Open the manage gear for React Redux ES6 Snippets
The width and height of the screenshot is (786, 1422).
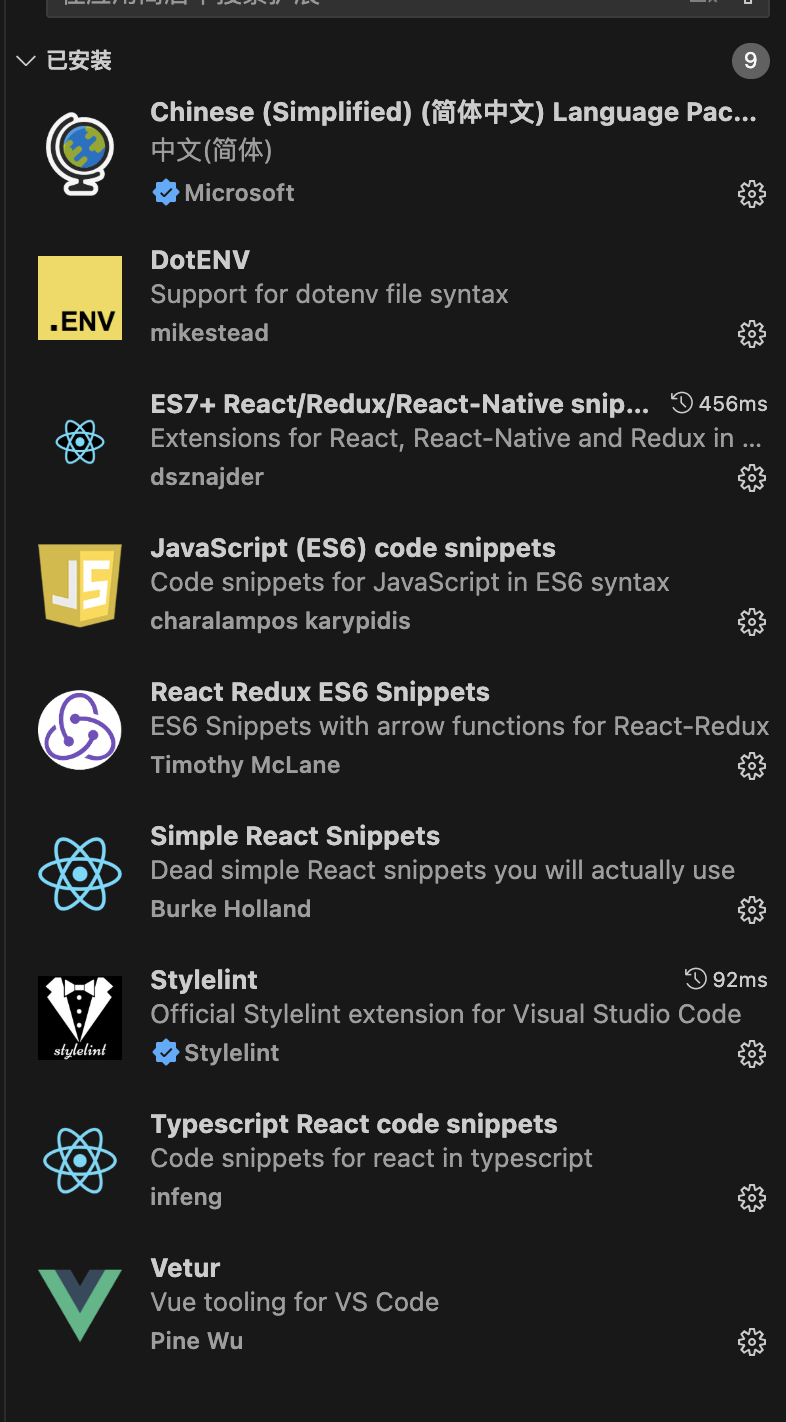[x=751, y=766]
